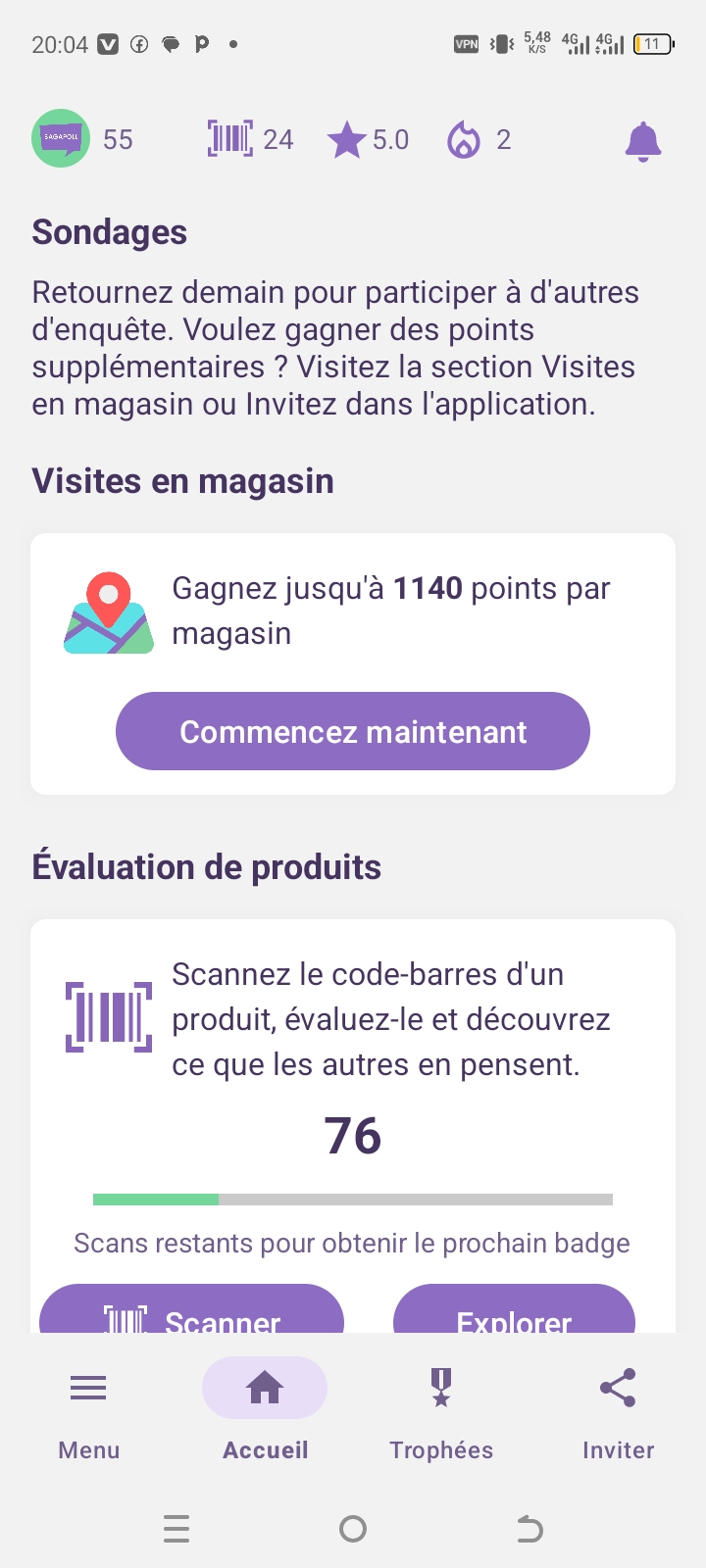Tap the green profile avatar
706x1568 pixels.
coord(61,138)
